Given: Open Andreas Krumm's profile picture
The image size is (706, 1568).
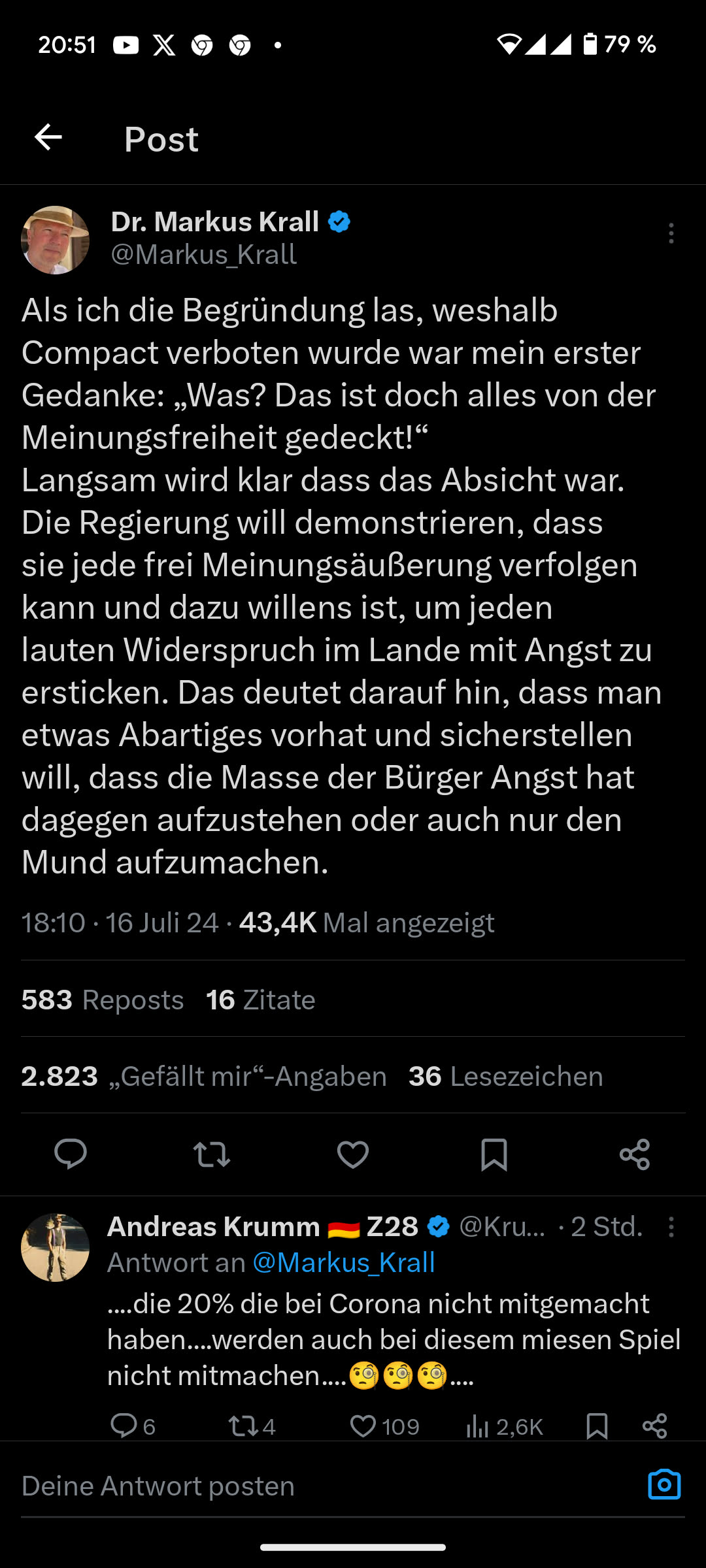Looking at the screenshot, I should (56, 1247).
